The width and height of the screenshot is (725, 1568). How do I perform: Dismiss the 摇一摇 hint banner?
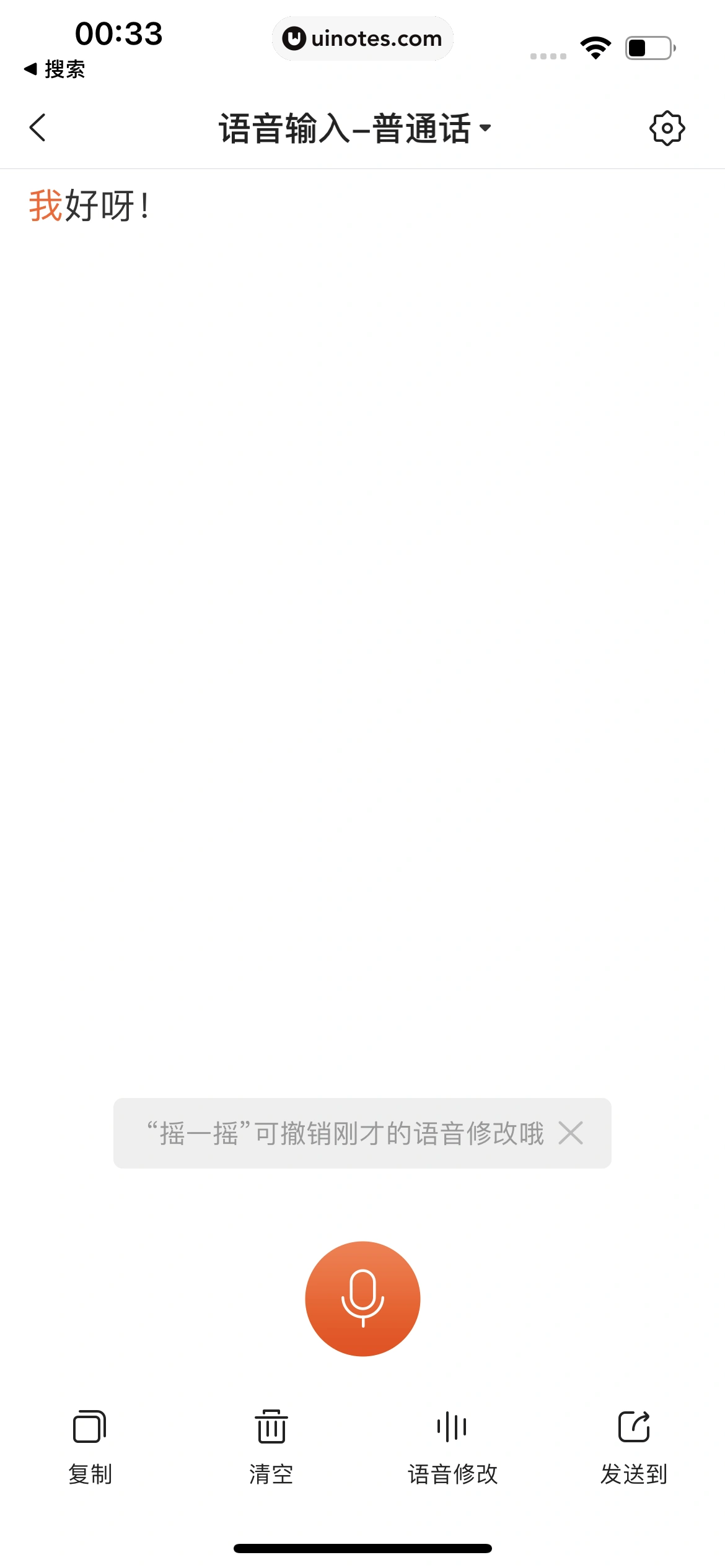(570, 1133)
